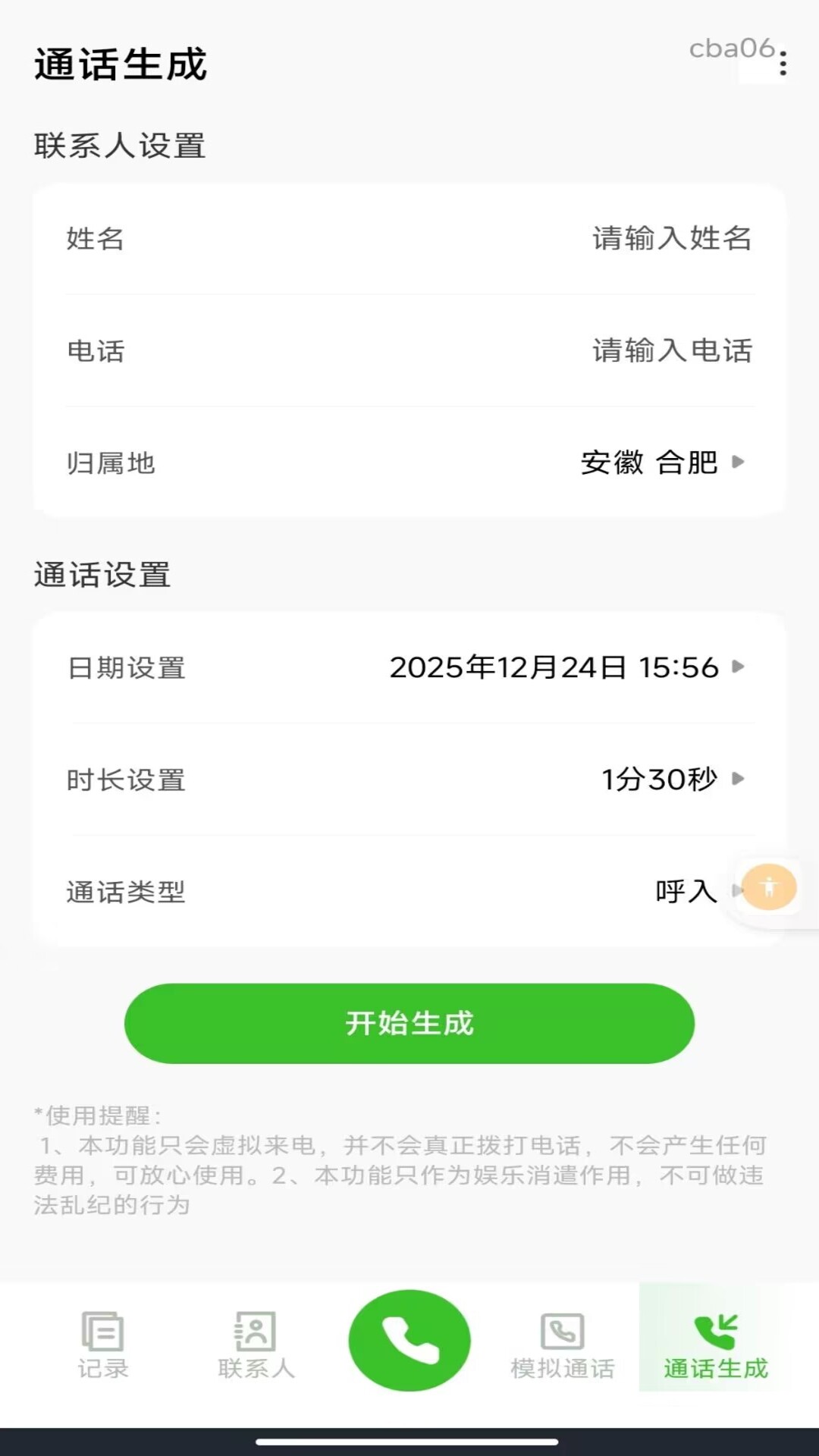The width and height of the screenshot is (819, 1456).
Task: Tap the floating orange accessibility assistant icon
Action: 770,886
